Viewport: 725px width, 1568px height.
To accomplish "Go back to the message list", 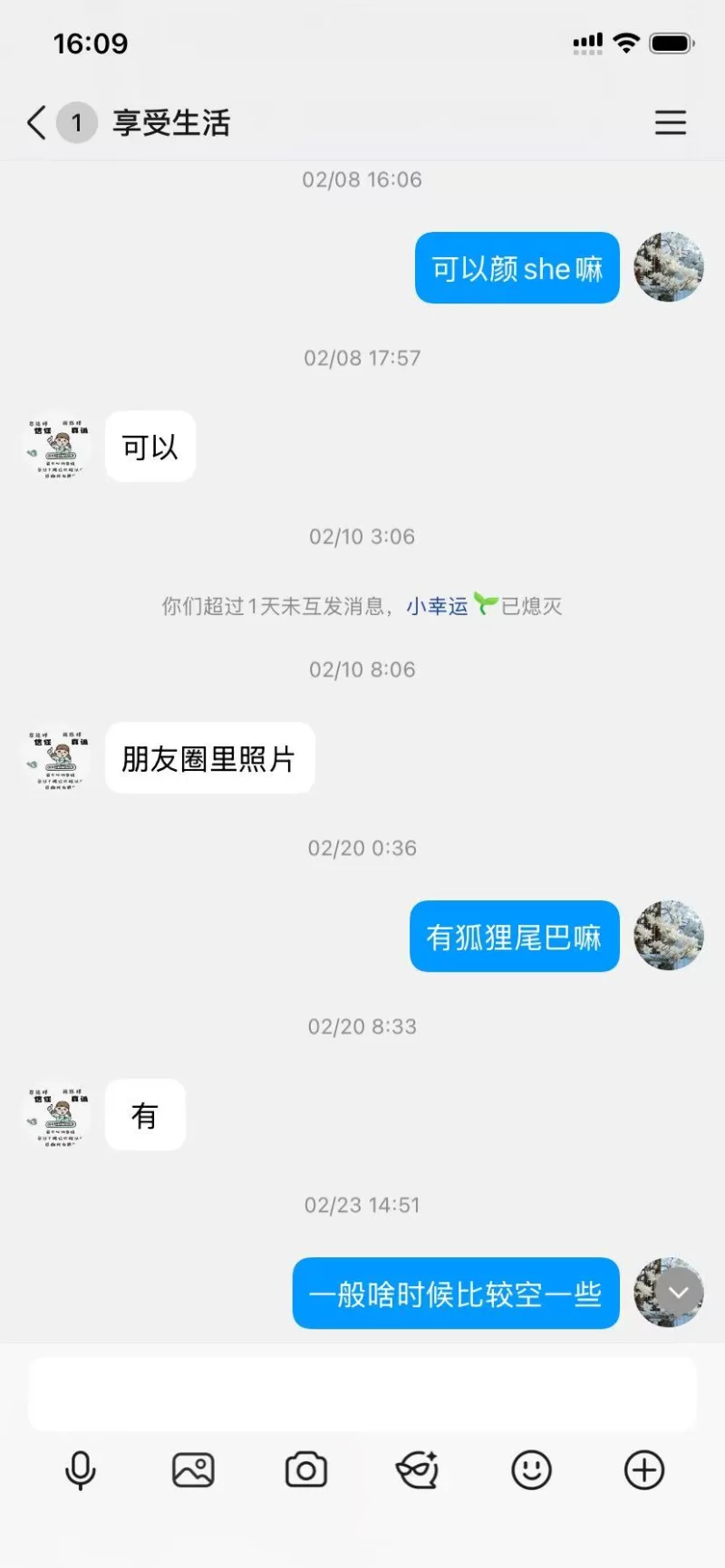I will [x=37, y=122].
